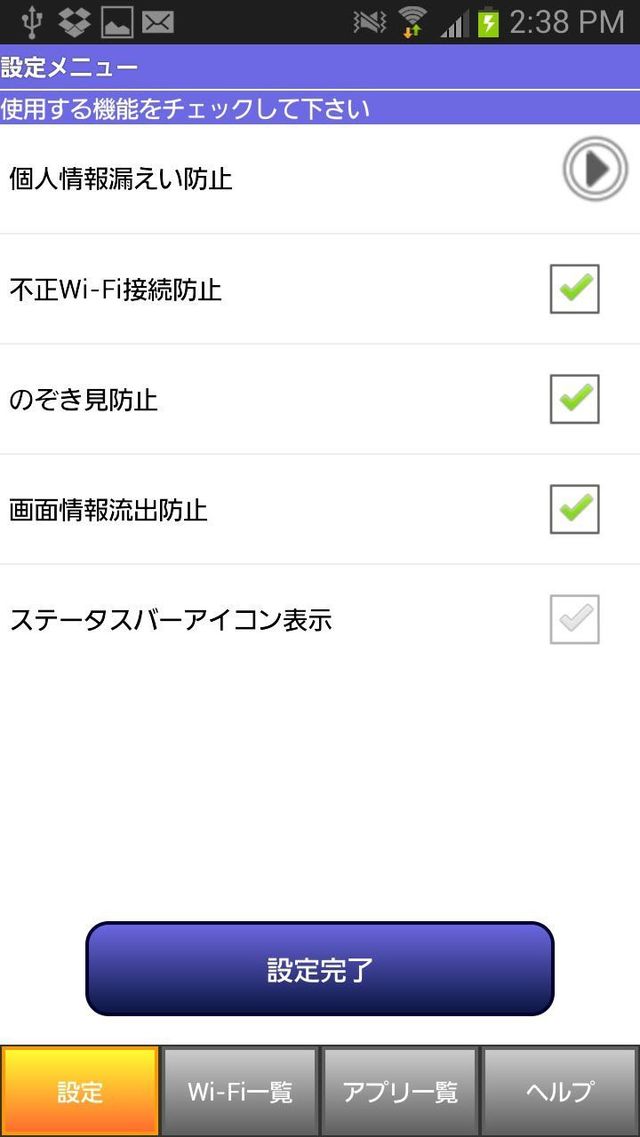Viewport: 640px width, 1137px height.
Task: Tap the ステータスバーアイコン表示 checkbox
Action: 574,619
